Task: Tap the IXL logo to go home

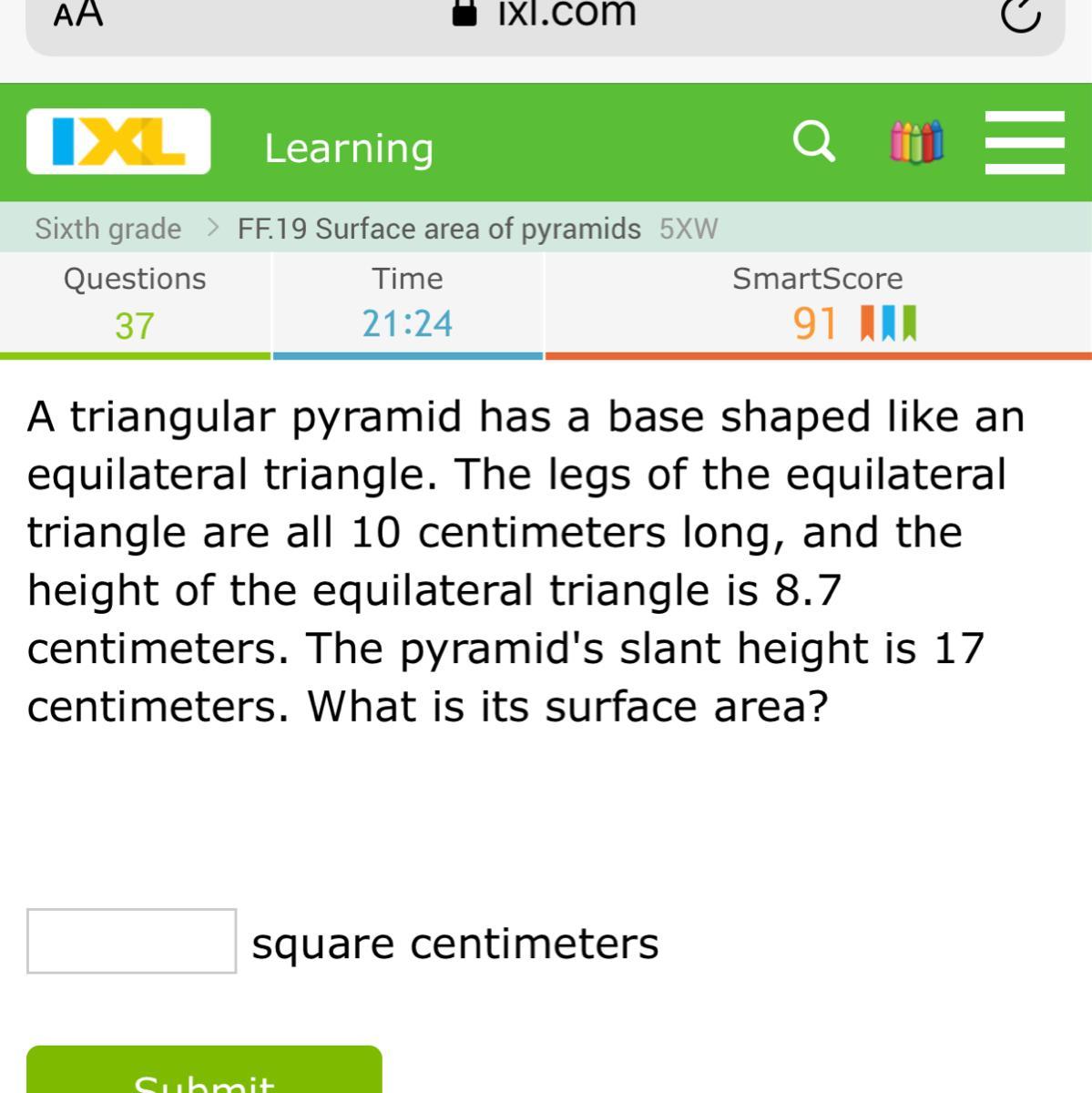Action: pos(118,142)
